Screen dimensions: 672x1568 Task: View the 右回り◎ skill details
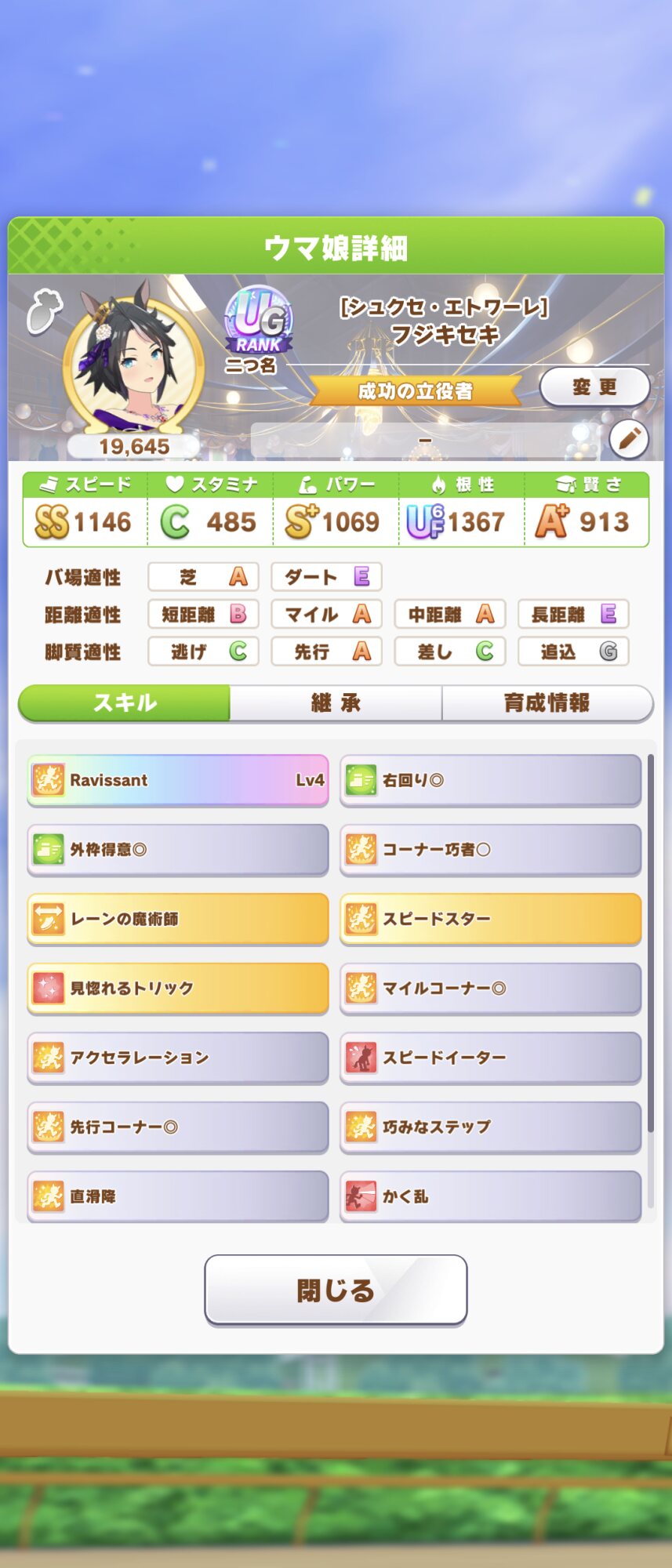(490, 780)
